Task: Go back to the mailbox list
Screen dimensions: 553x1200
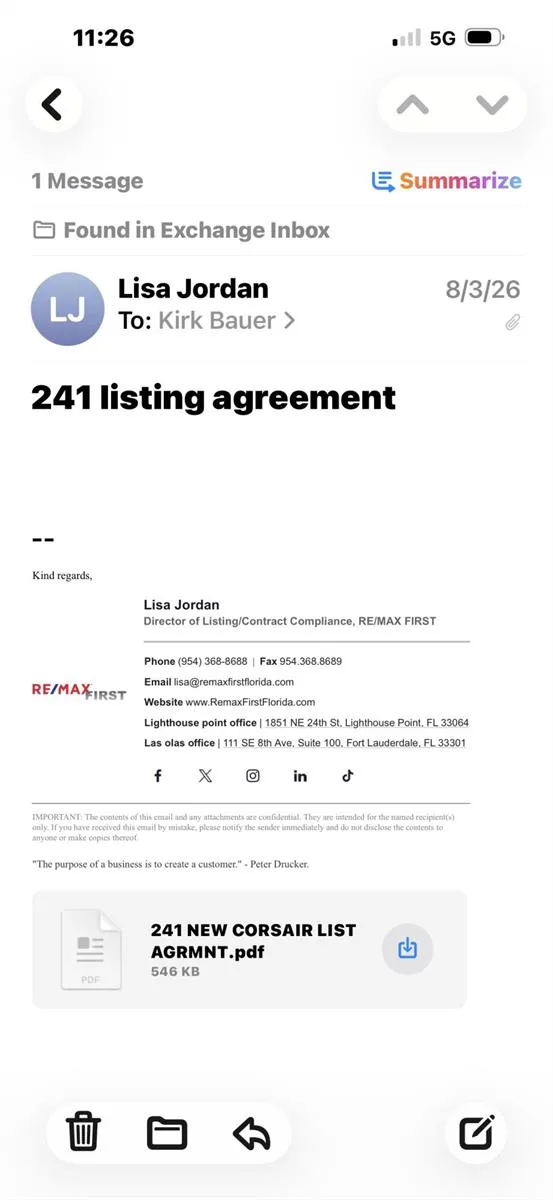Action: tap(53, 104)
